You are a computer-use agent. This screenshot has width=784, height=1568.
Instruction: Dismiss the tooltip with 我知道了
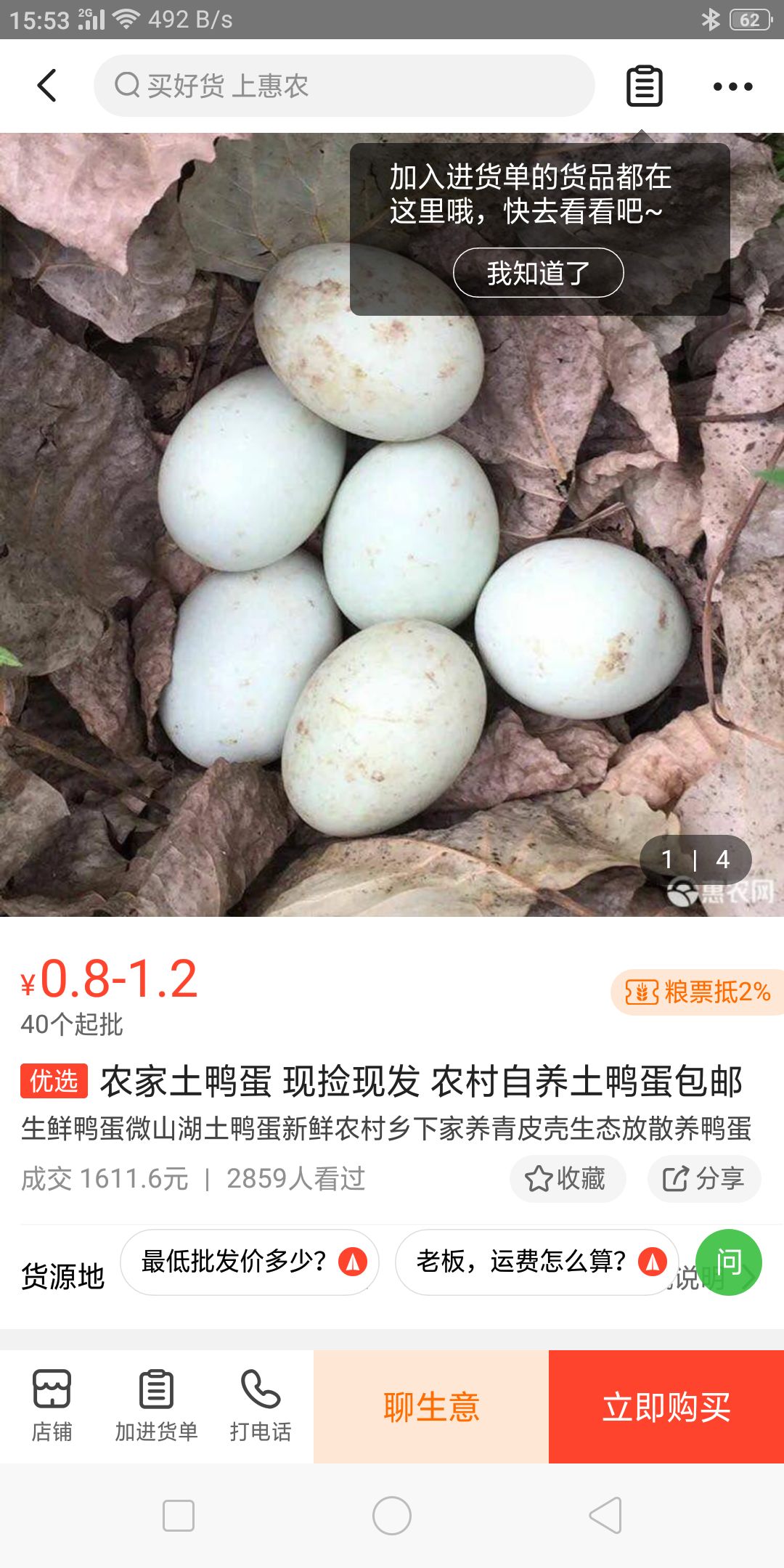(x=538, y=273)
